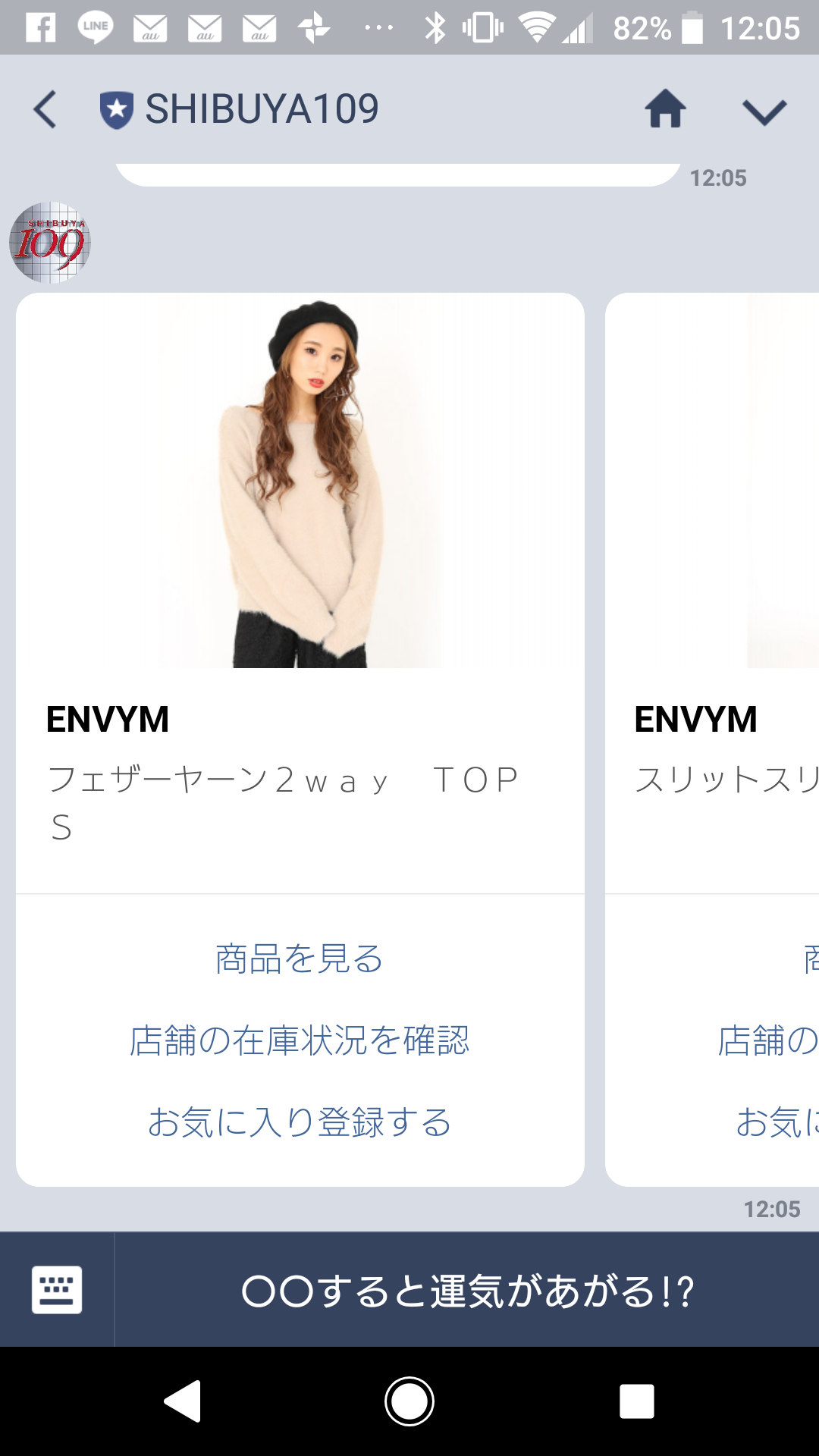Open the SHIBUYA109 profile avatar
Viewport: 819px width, 1456px height.
[50, 243]
